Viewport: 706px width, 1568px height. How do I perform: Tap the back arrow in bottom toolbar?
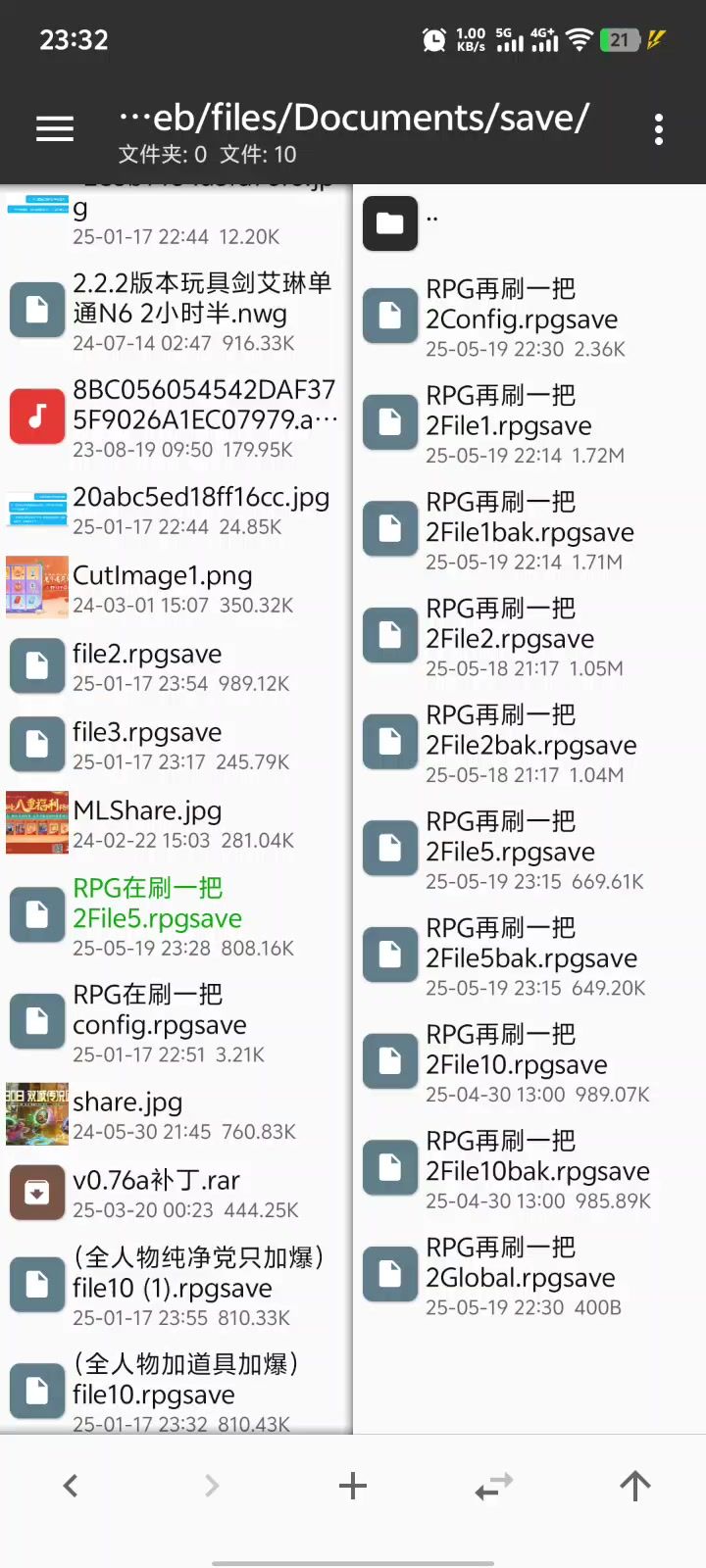click(71, 1486)
